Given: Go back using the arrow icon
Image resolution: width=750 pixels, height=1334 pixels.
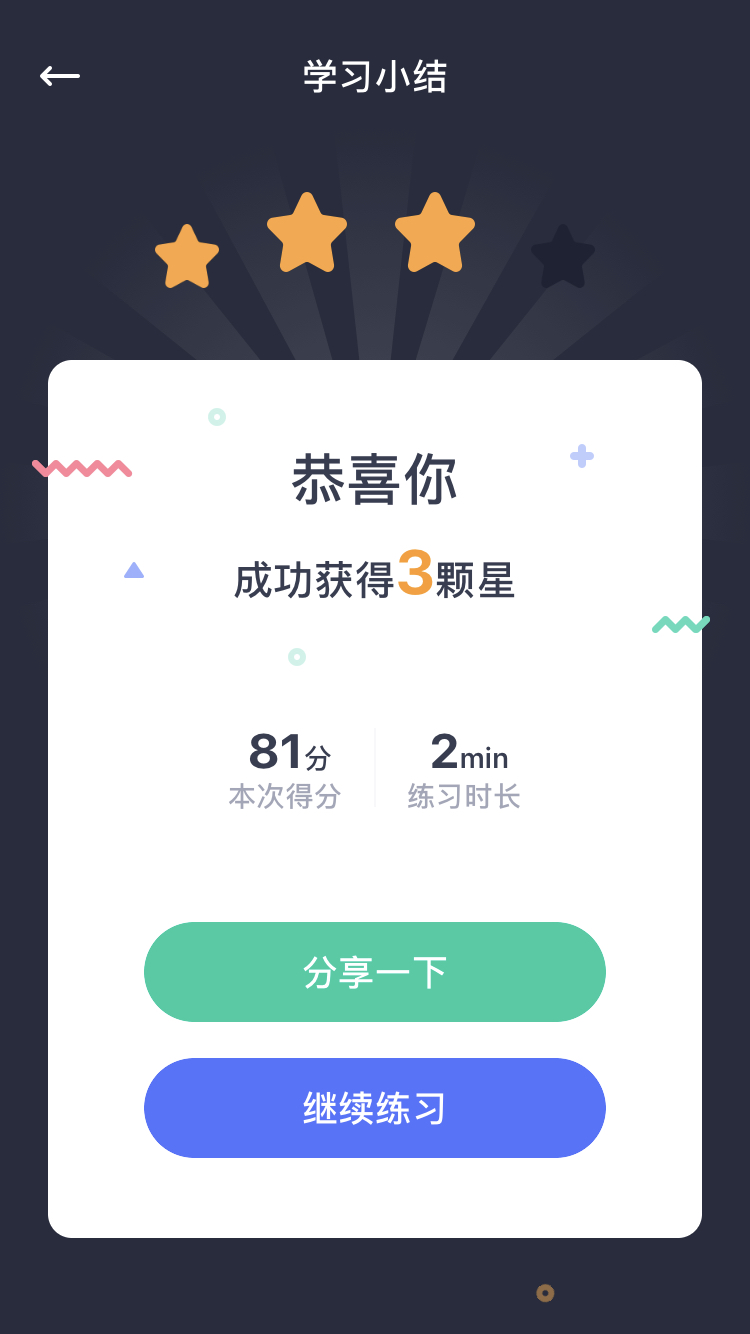Looking at the screenshot, I should coord(60,76).
